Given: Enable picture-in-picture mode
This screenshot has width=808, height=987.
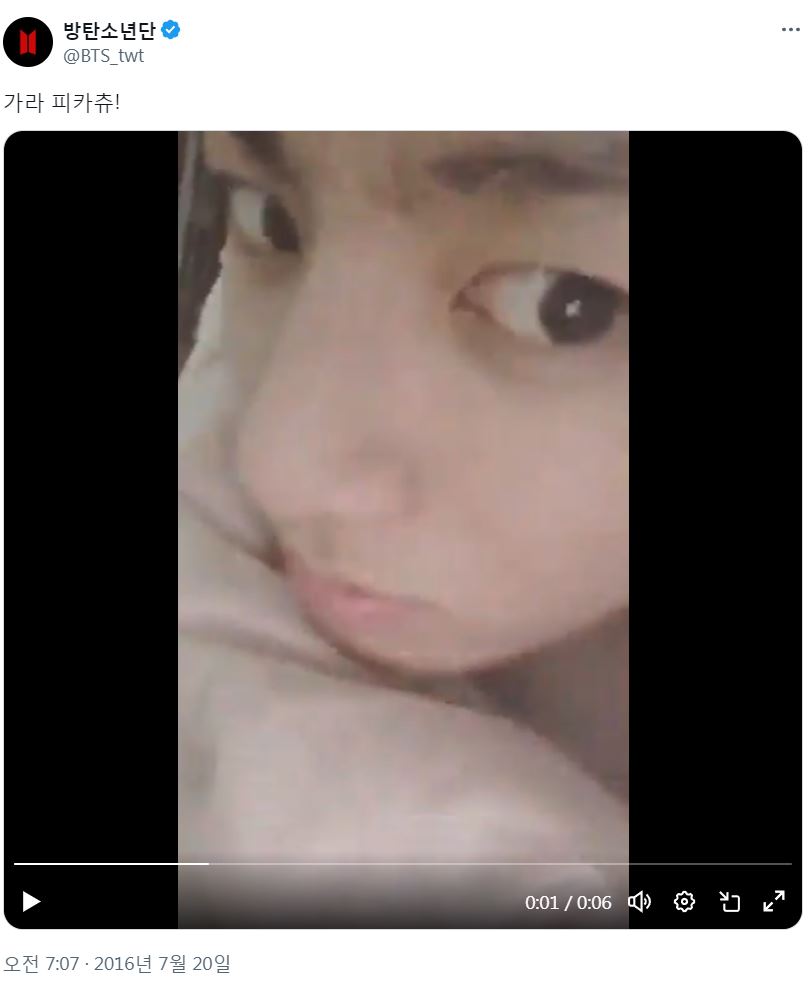Looking at the screenshot, I should point(730,902).
